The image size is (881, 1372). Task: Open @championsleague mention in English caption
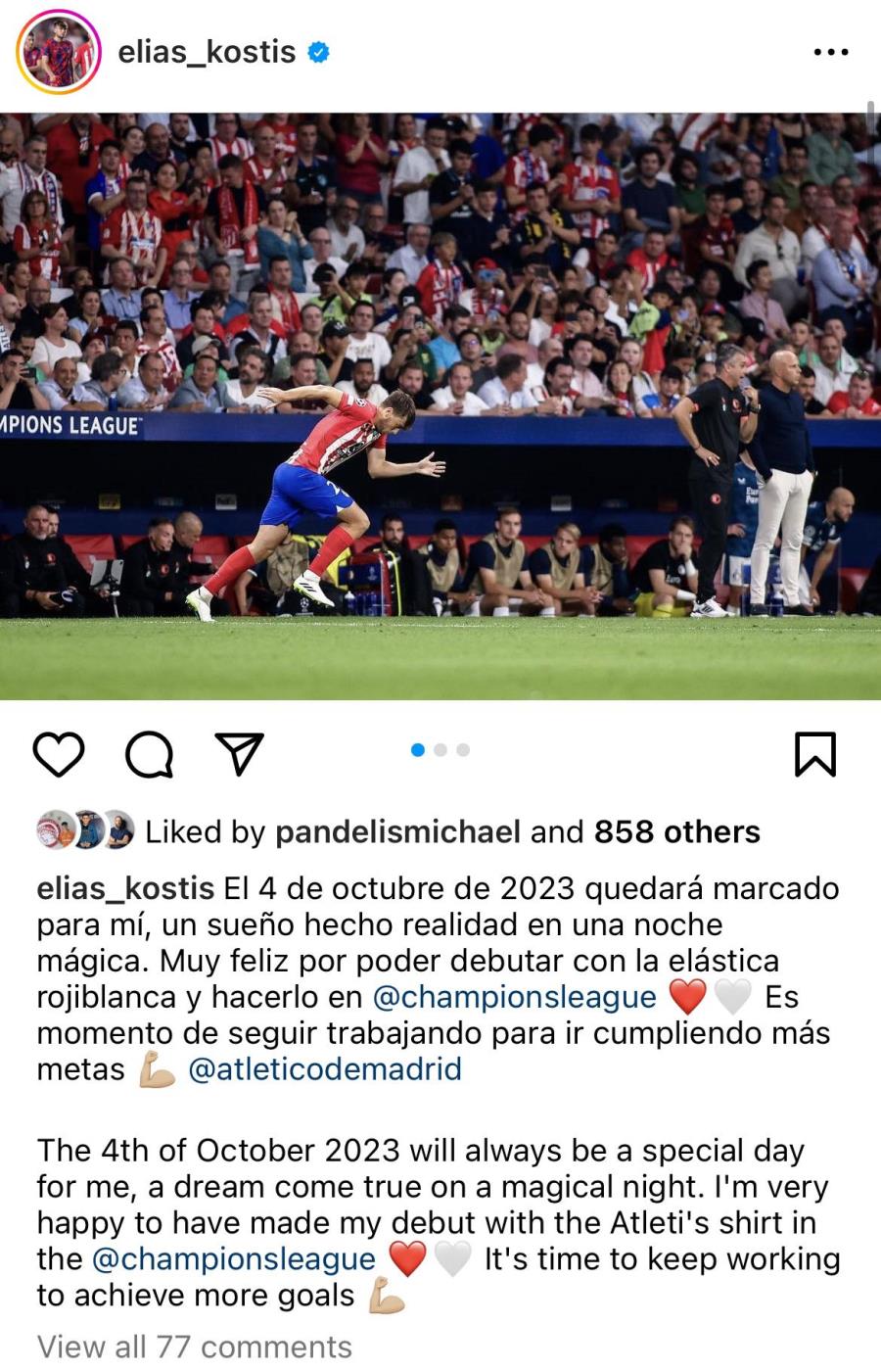point(233,1258)
